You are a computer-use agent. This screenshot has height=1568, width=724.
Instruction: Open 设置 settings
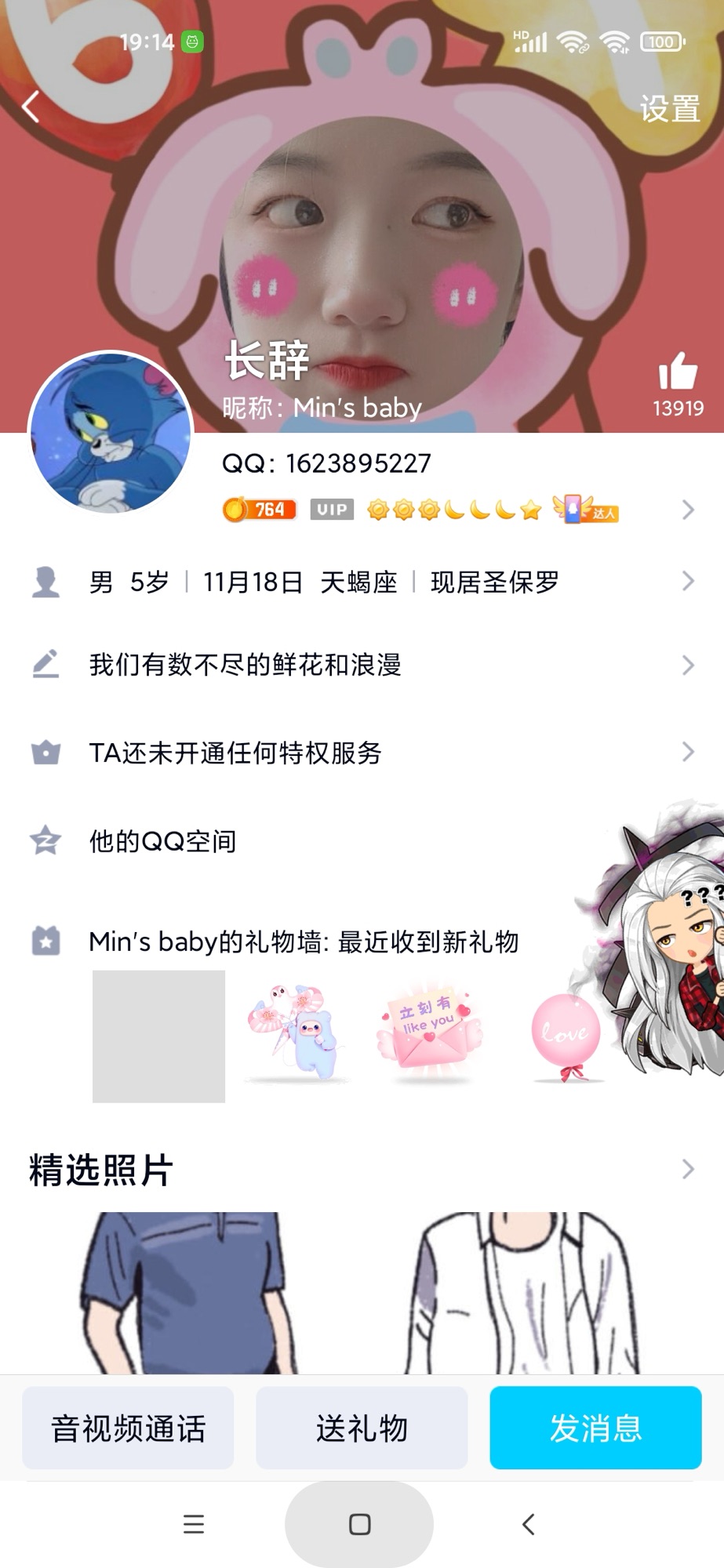[x=669, y=109]
